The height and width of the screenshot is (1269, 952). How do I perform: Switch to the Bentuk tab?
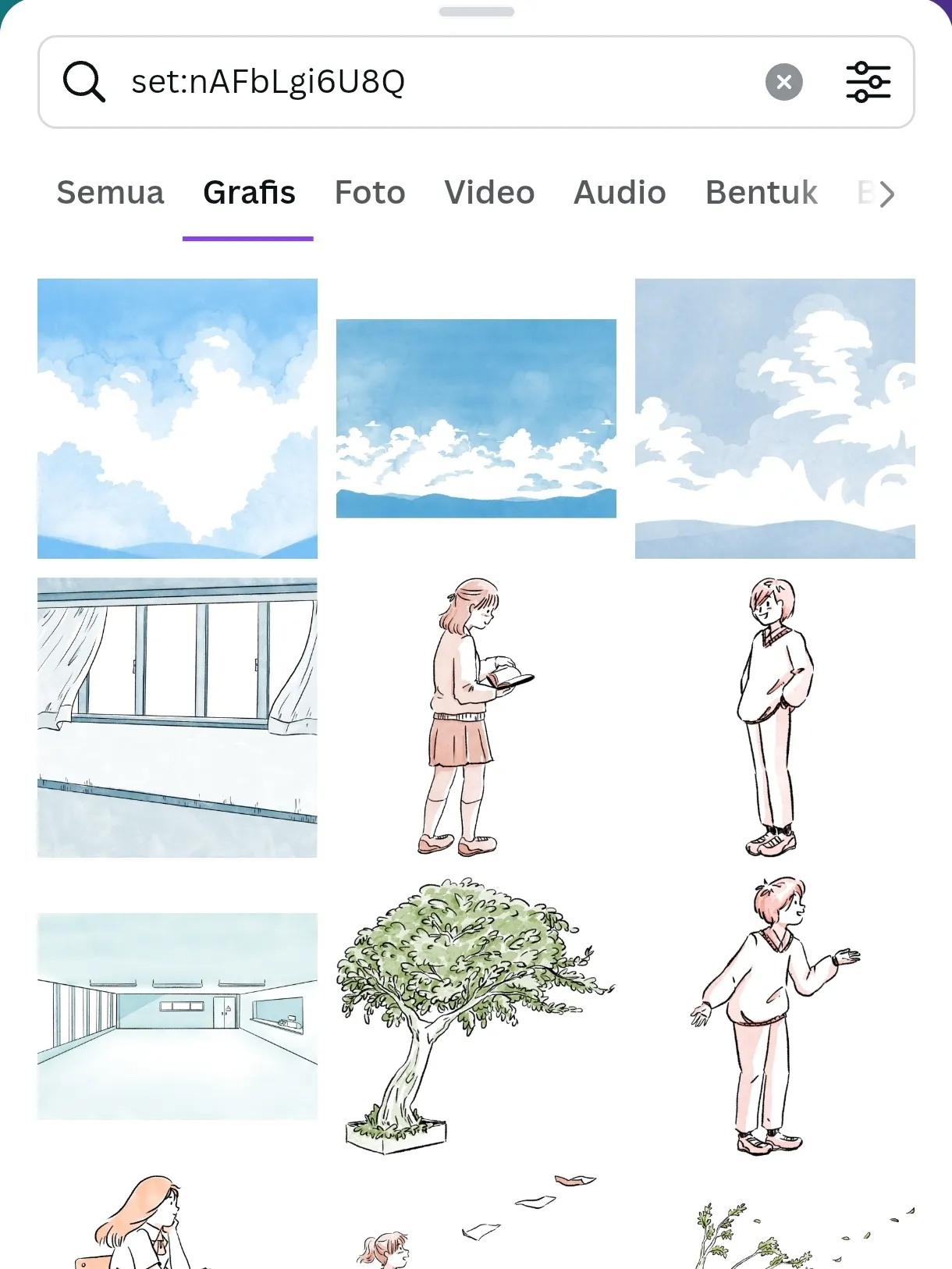click(x=761, y=193)
